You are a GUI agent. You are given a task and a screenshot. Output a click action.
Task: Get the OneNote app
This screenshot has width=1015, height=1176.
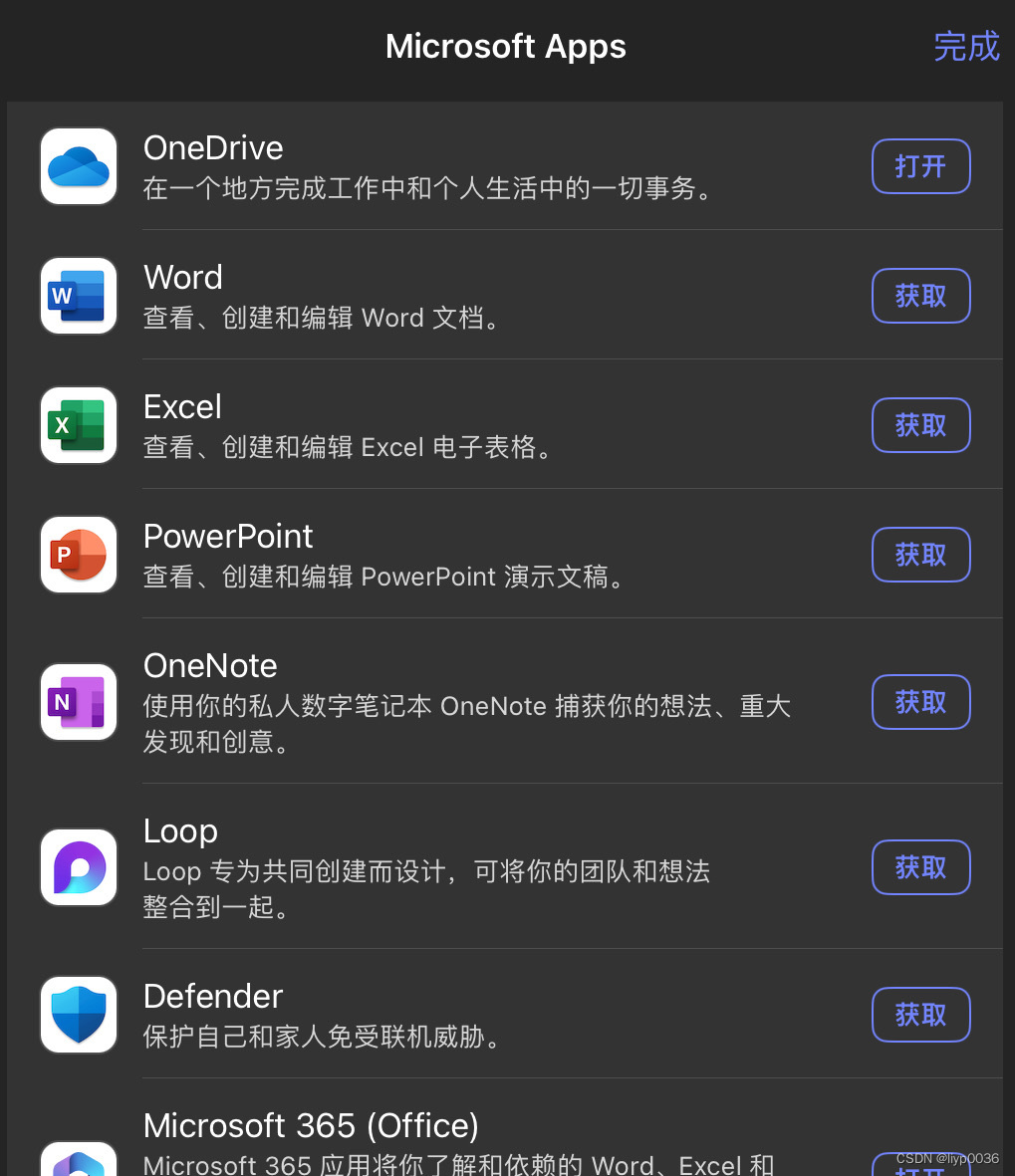tap(920, 702)
